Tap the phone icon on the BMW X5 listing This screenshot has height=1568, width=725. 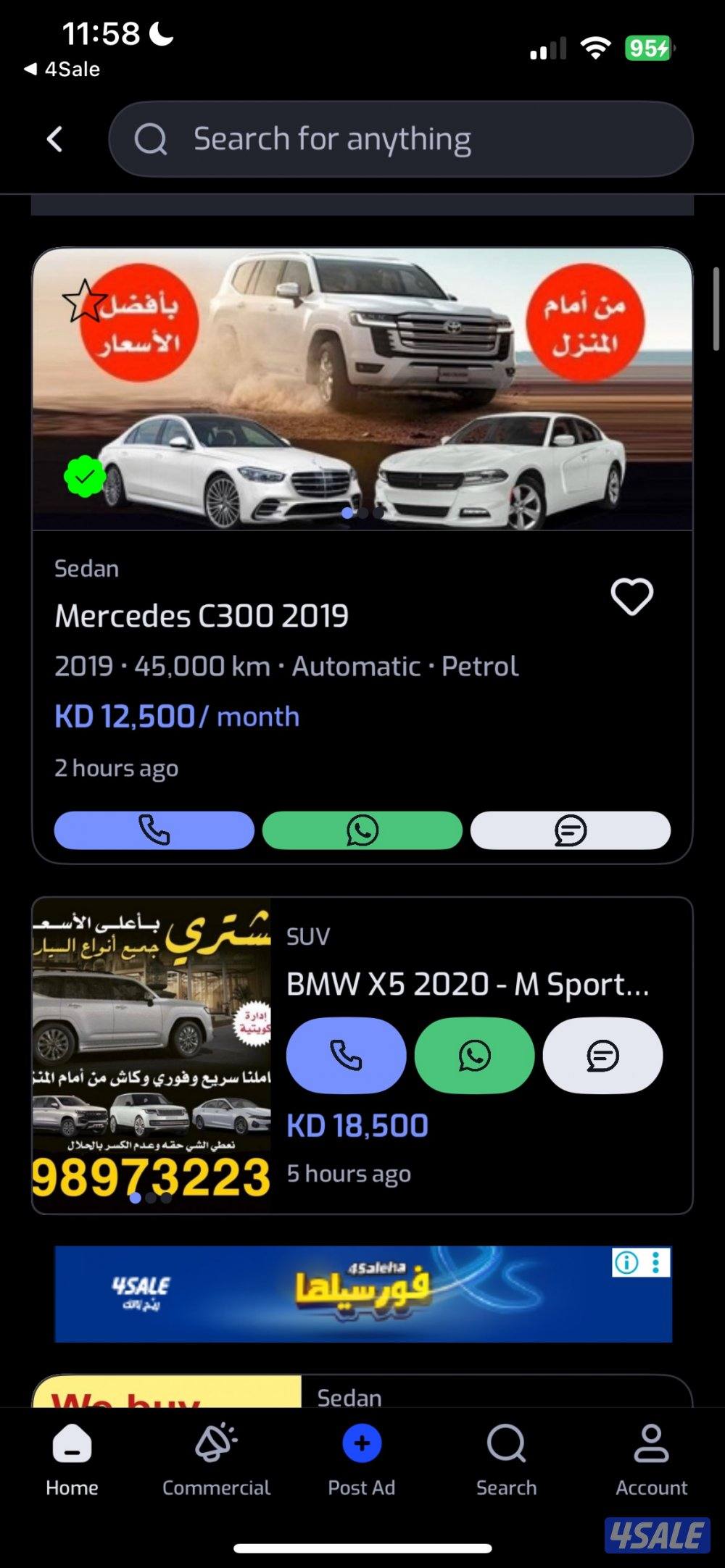pos(346,1056)
